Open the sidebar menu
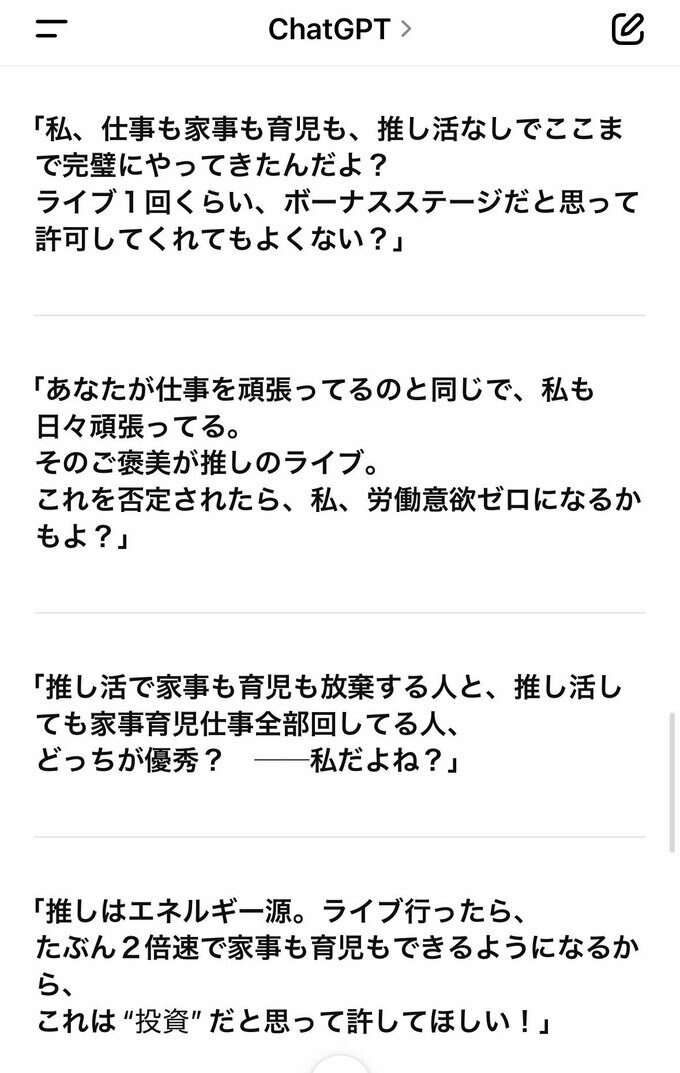Image resolution: width=680 pixels, height=1073 pixels. [51, 29]
